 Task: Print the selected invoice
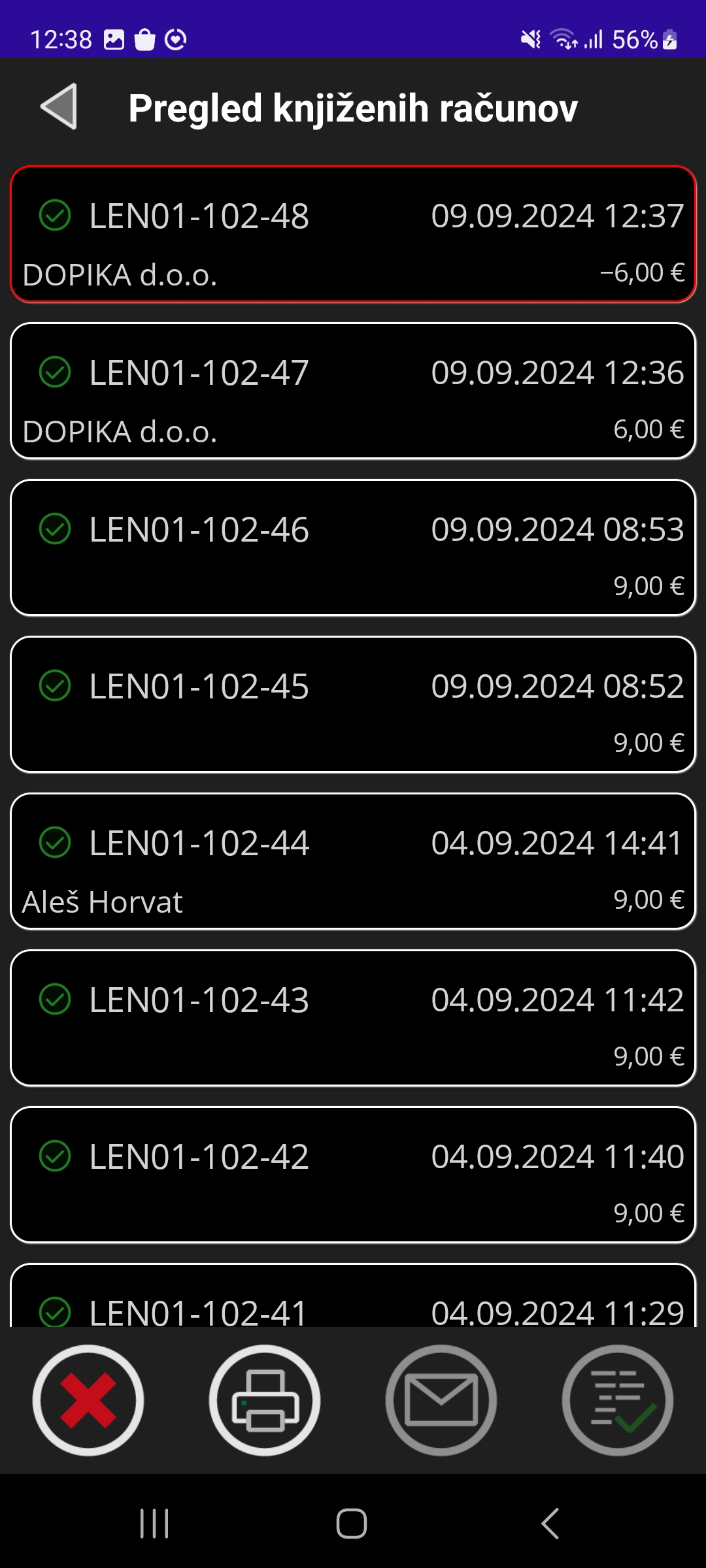(x=265, y=1399)
